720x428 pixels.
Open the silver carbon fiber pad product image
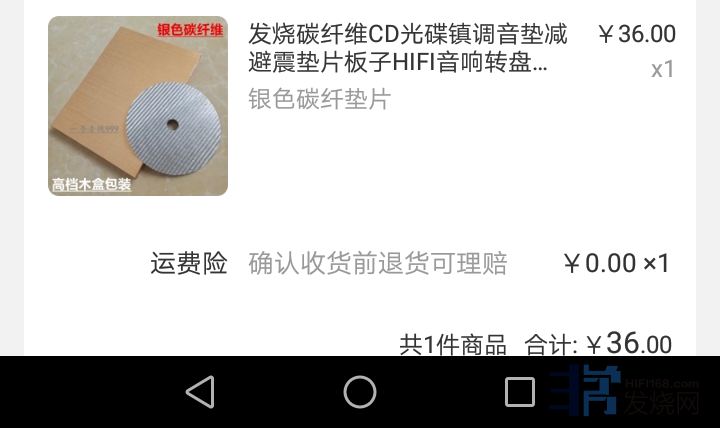138,106
